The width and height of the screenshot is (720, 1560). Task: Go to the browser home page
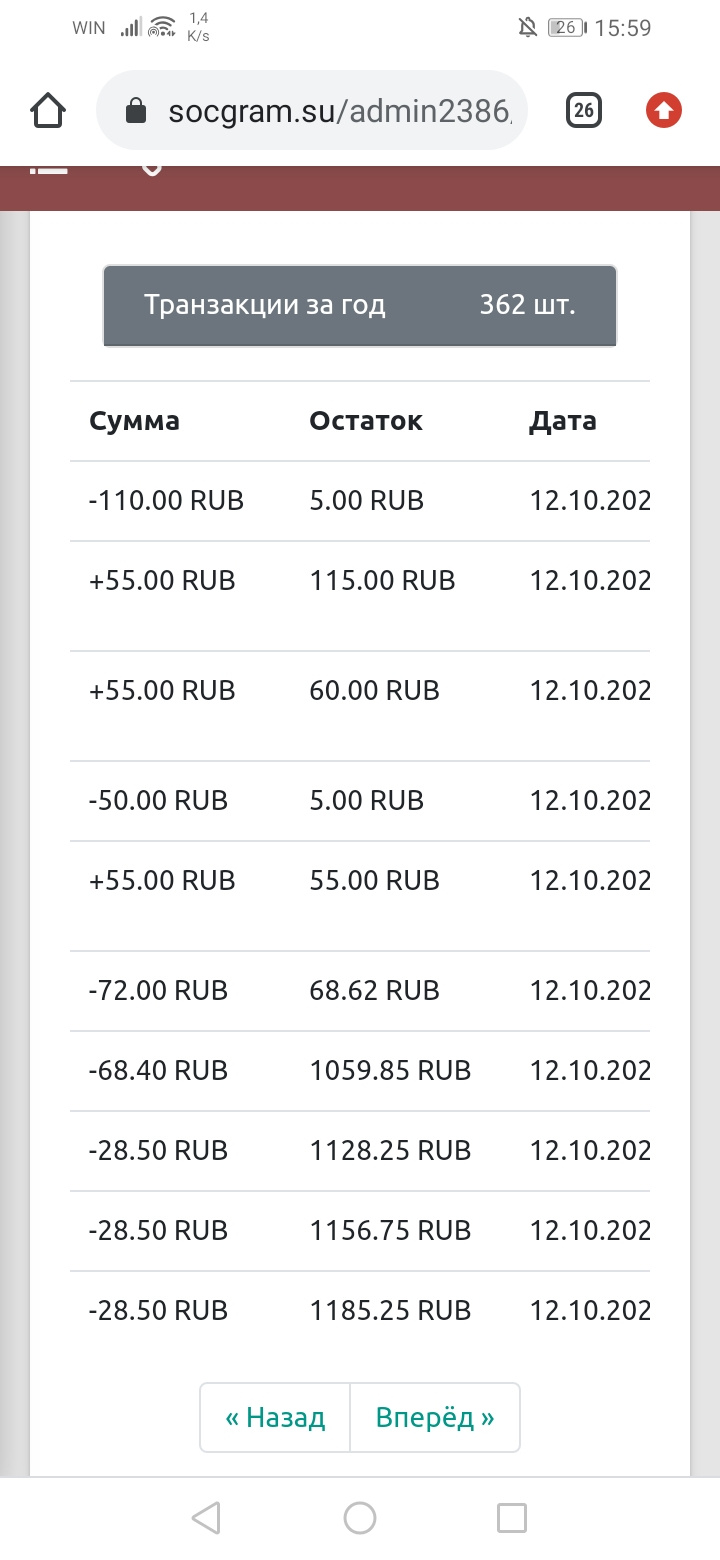pos(49,110)
